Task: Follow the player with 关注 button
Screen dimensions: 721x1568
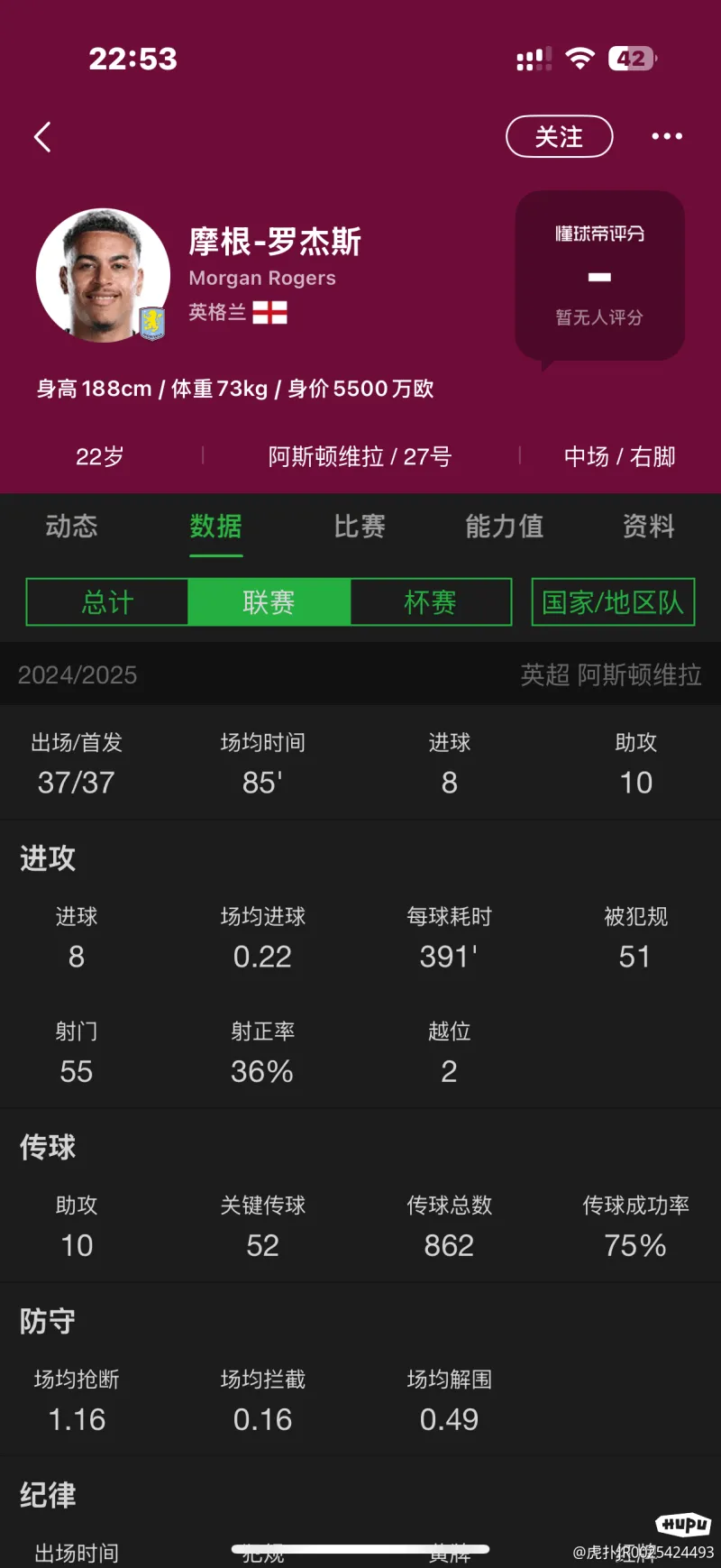Action: [559, 137]
